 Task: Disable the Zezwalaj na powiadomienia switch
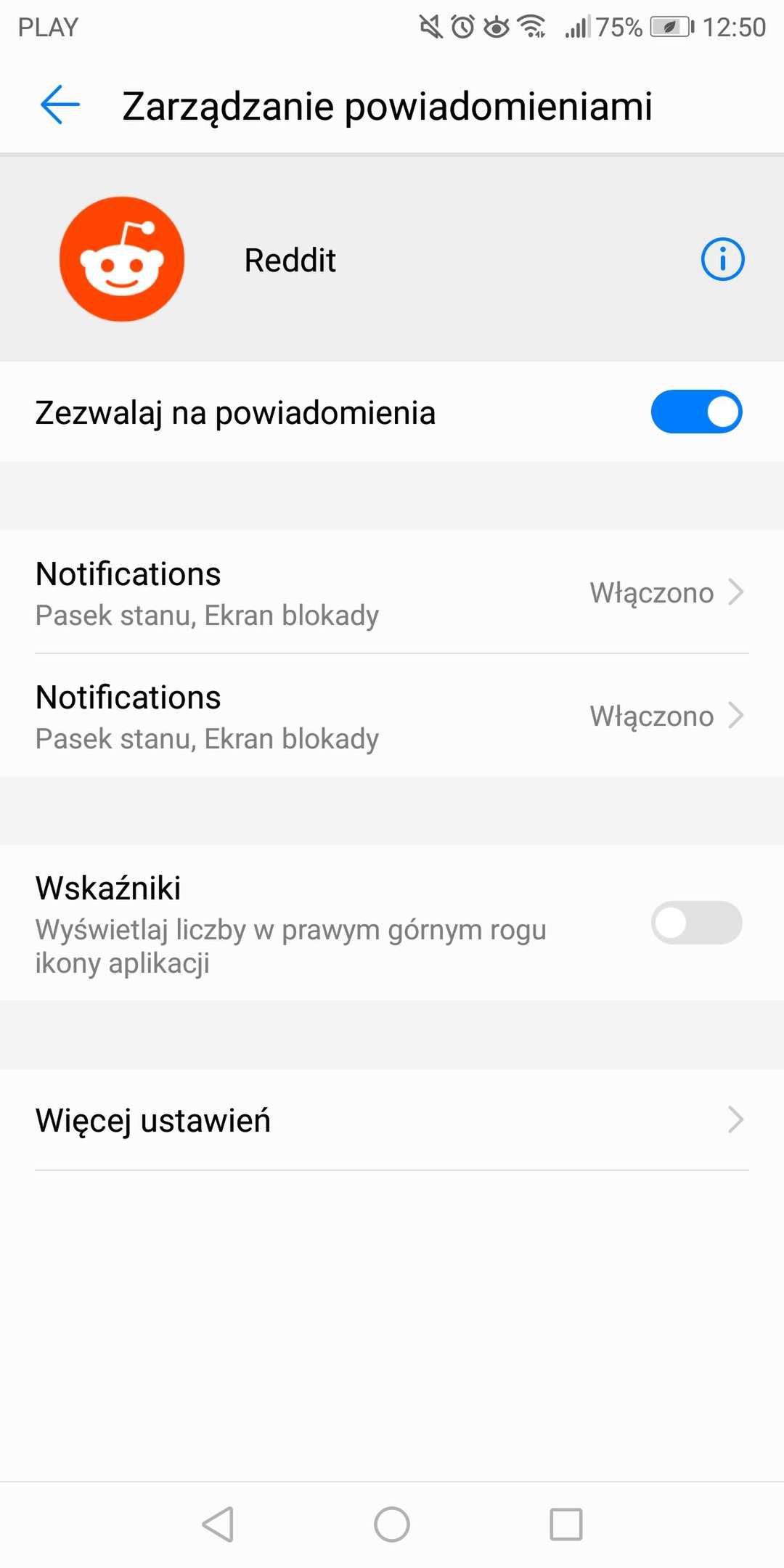(x=696, y=412)
